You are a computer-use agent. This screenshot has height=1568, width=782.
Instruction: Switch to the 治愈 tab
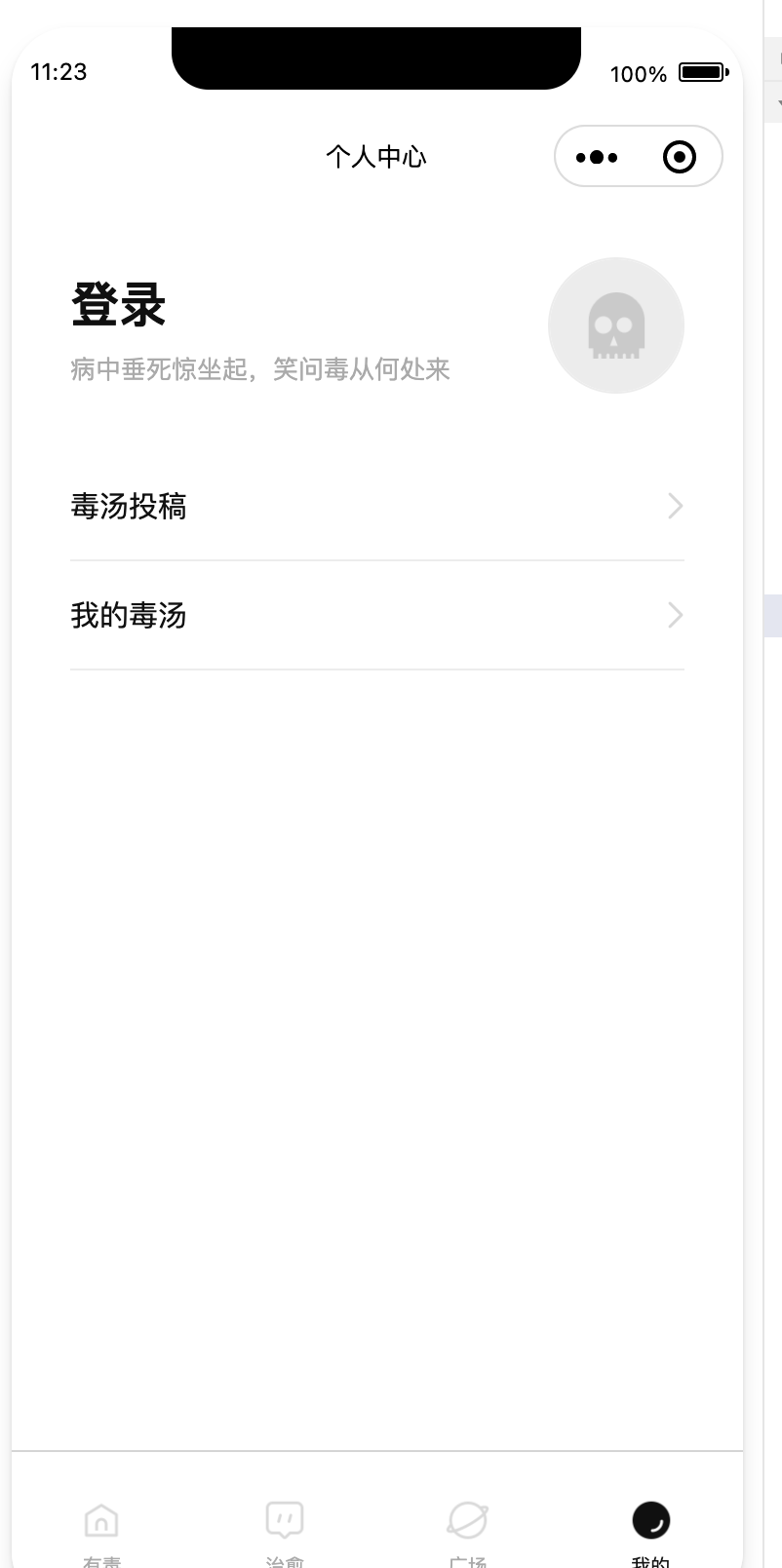click(x=285, y=1532)
